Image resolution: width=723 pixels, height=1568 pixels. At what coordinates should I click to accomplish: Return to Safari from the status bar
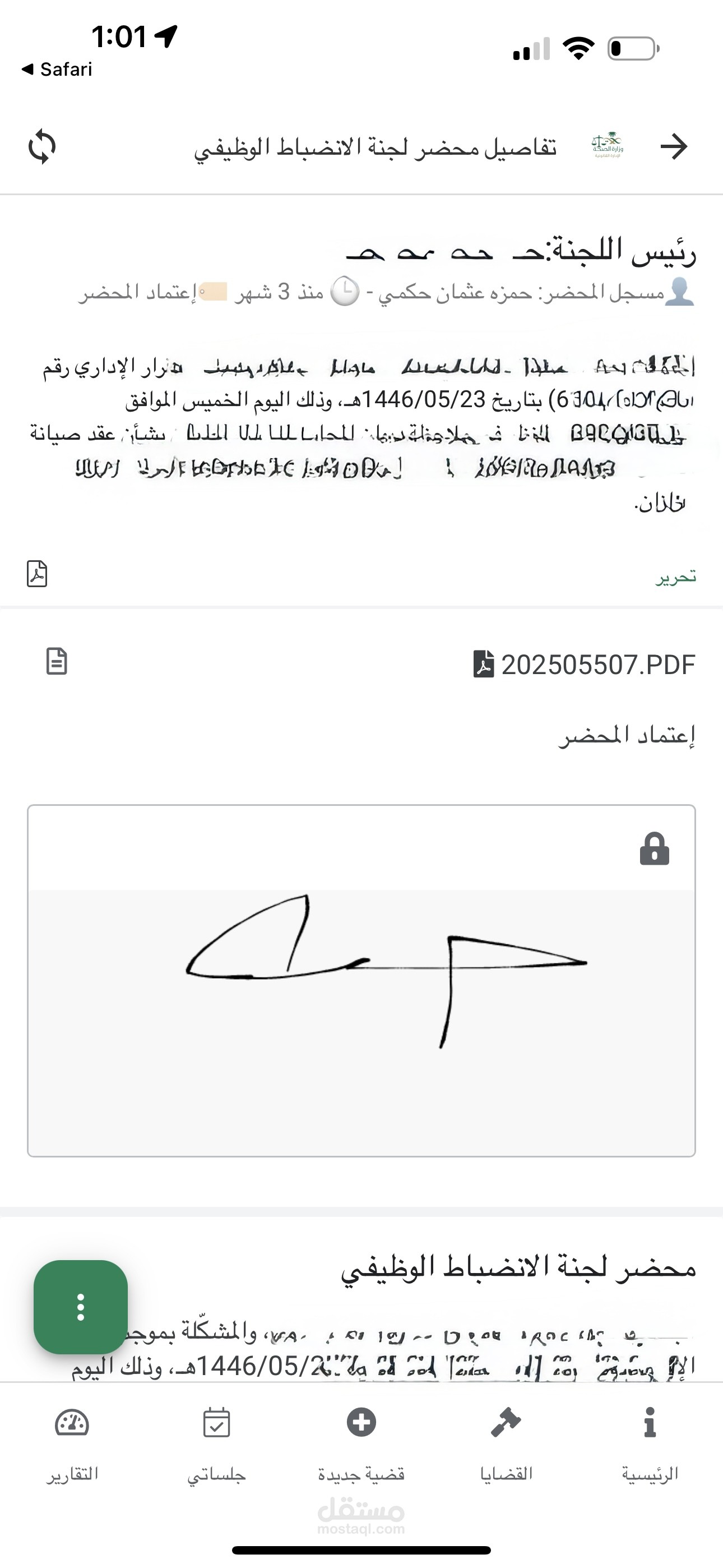[57, 70]
